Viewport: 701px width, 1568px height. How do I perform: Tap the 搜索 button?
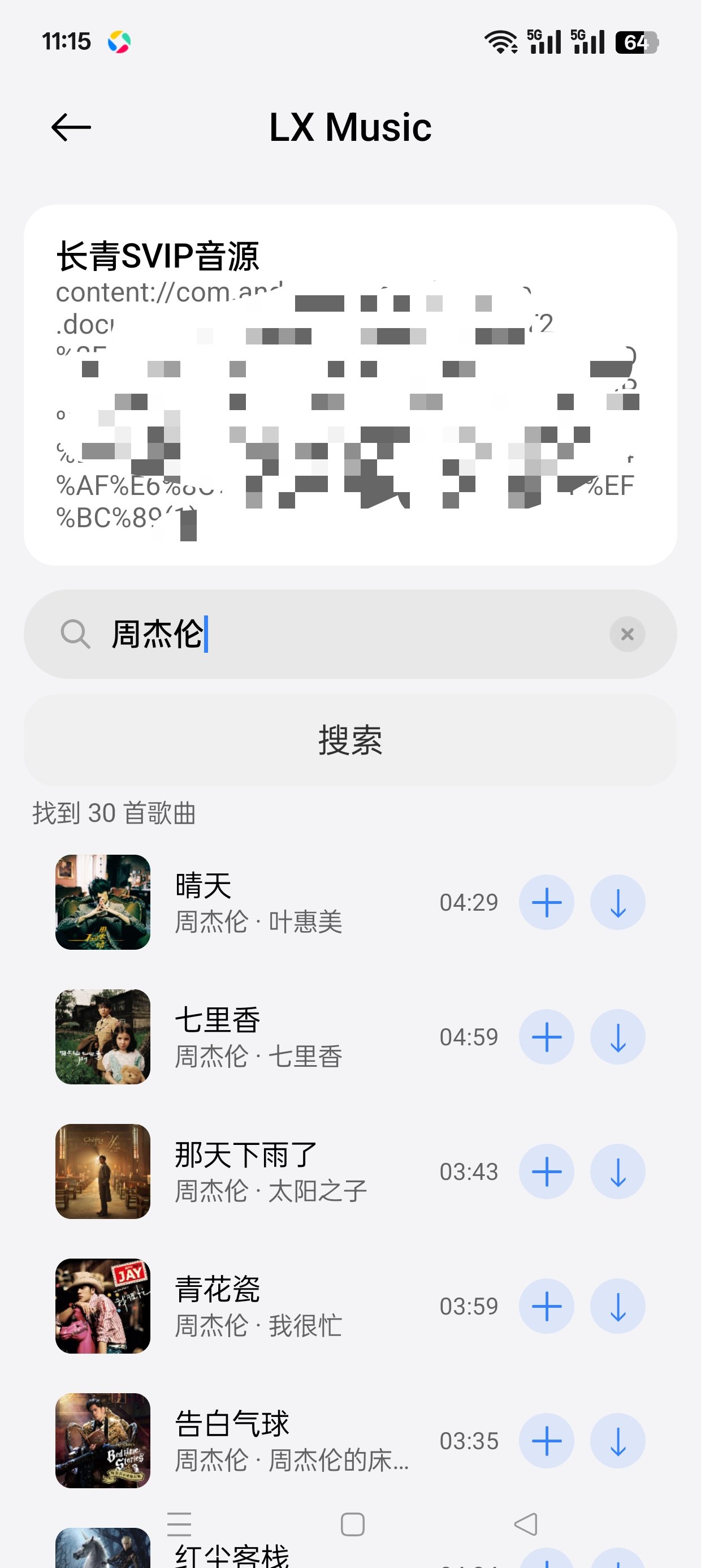[x=350, y=740]
